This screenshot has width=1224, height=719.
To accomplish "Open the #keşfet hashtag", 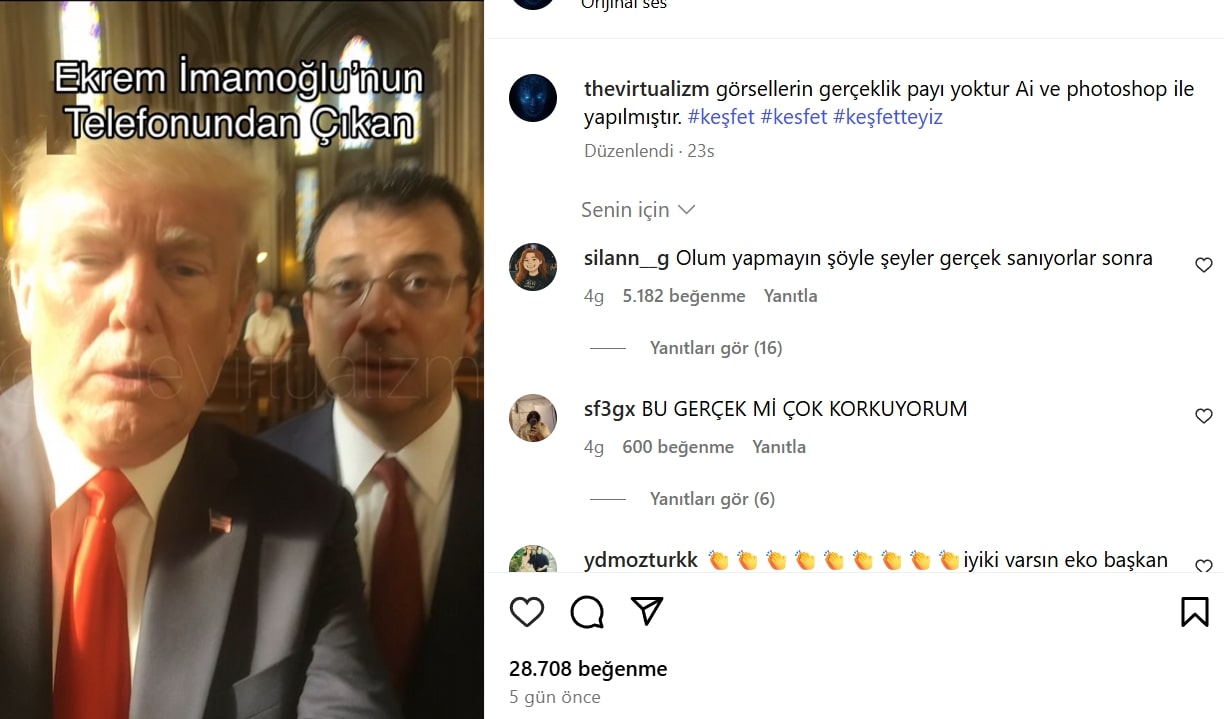I will (x=720, y=118).
